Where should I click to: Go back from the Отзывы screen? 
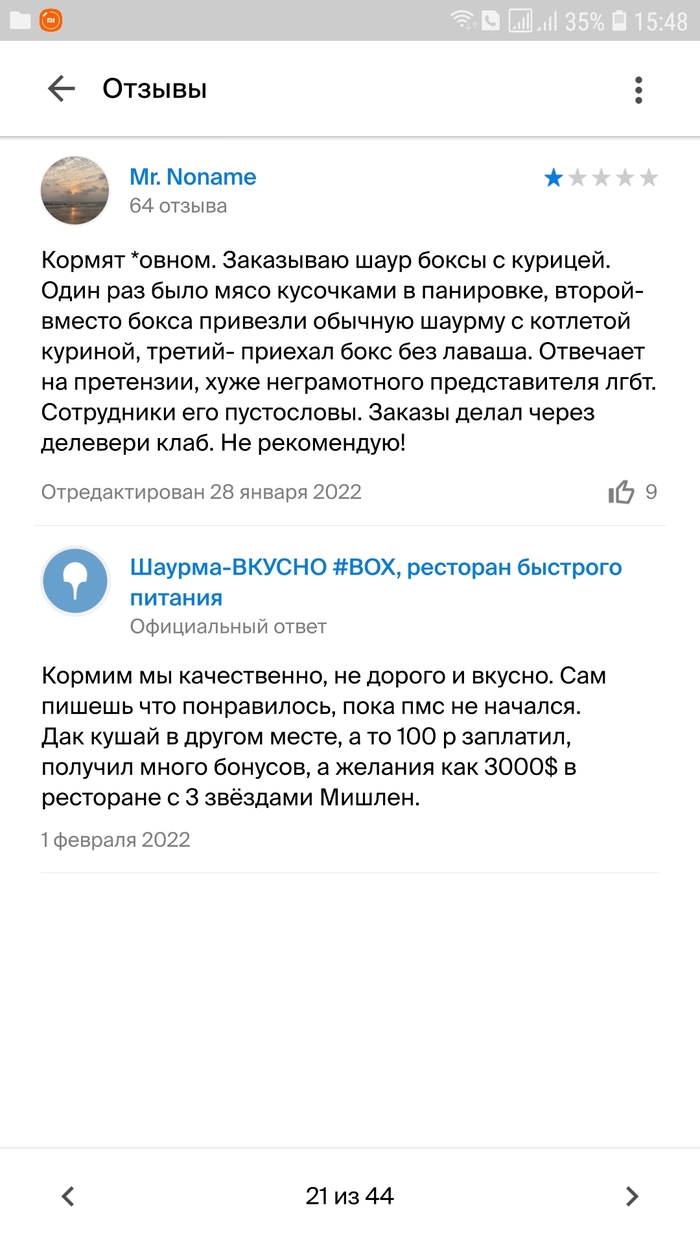tap(61, 89)
